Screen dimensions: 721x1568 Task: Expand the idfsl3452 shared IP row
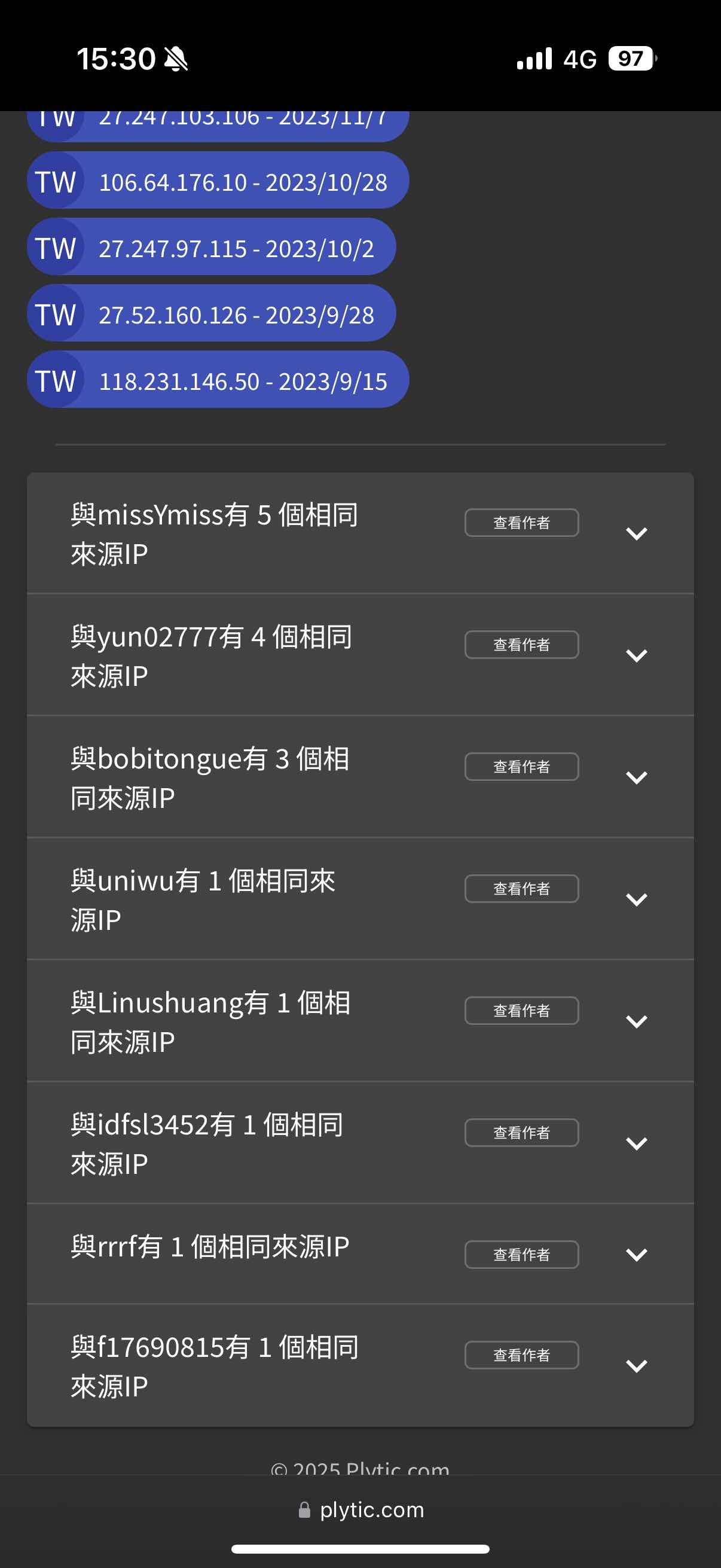click(x=636, y=1144)
